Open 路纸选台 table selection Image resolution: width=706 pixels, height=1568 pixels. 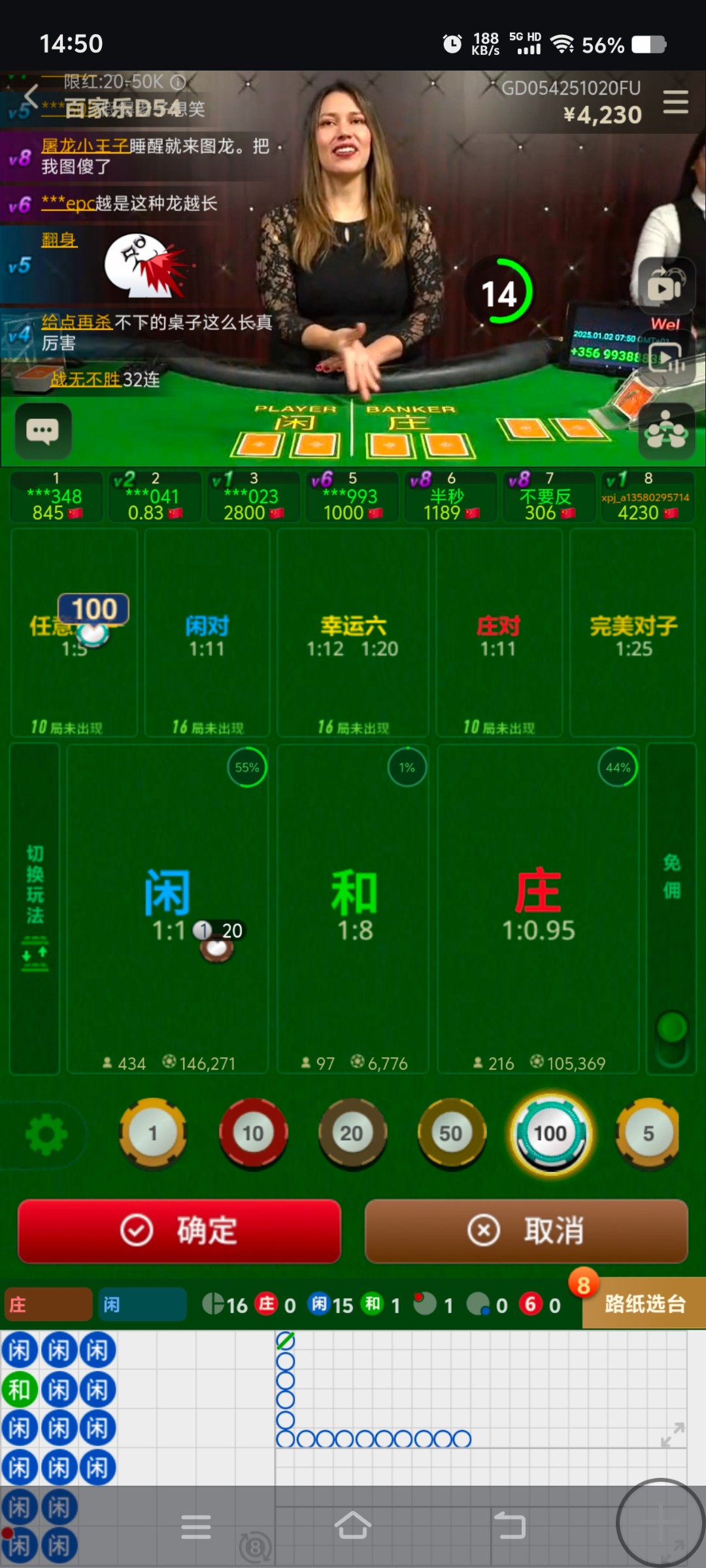tap(644, 1304)
